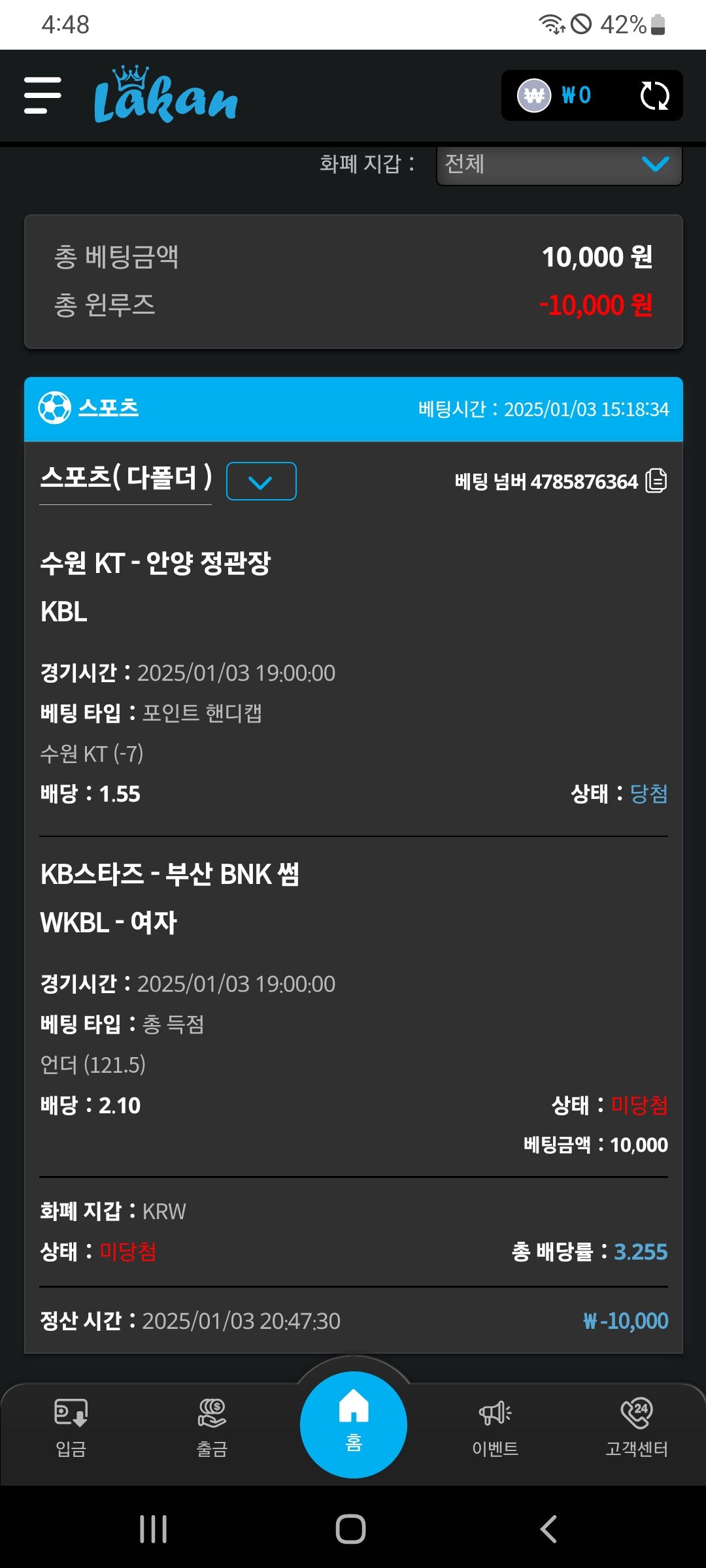Go back using the system back button

click(x=548, y=1529)
